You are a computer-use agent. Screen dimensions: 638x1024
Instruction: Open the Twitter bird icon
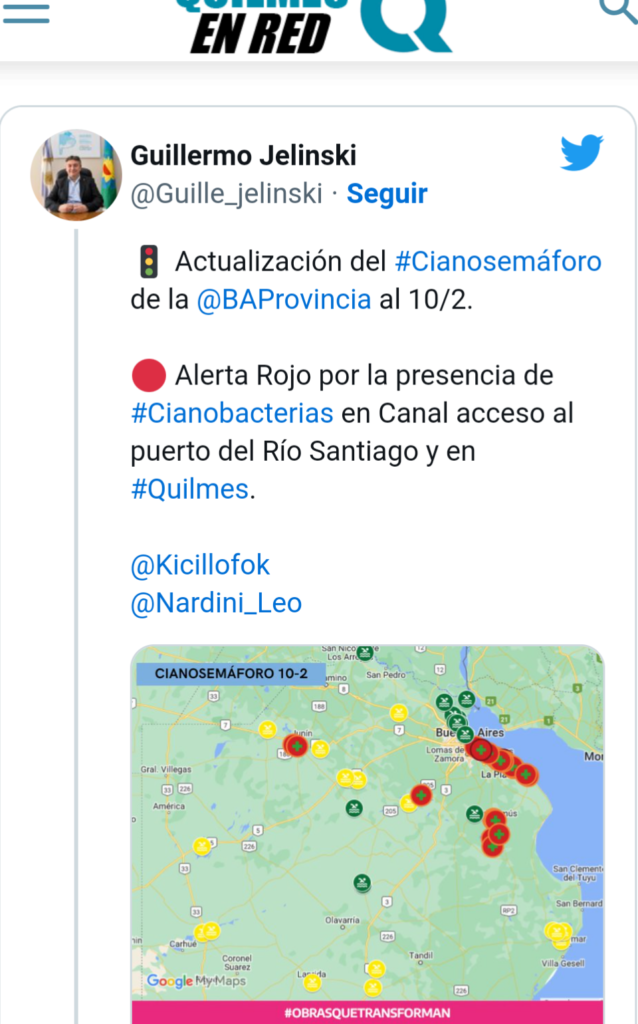click(x=581, y=153)
